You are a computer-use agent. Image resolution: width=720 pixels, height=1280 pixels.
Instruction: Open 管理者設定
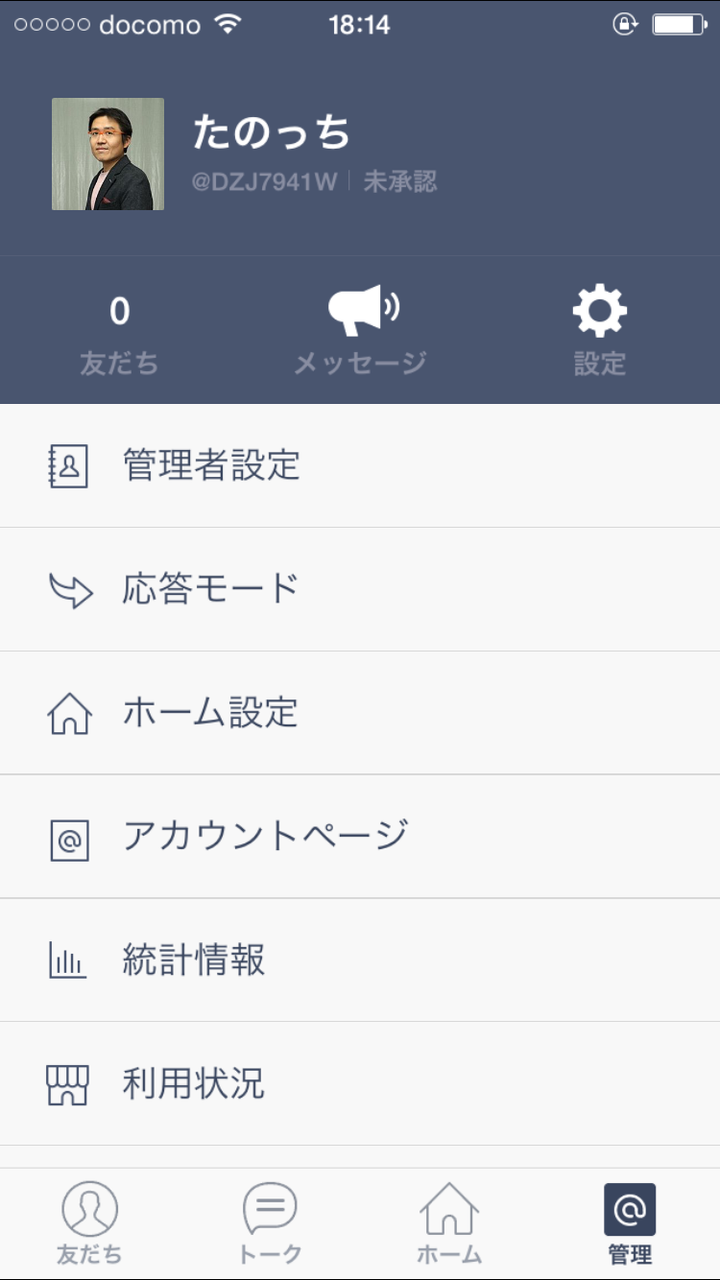coord(360,466)
